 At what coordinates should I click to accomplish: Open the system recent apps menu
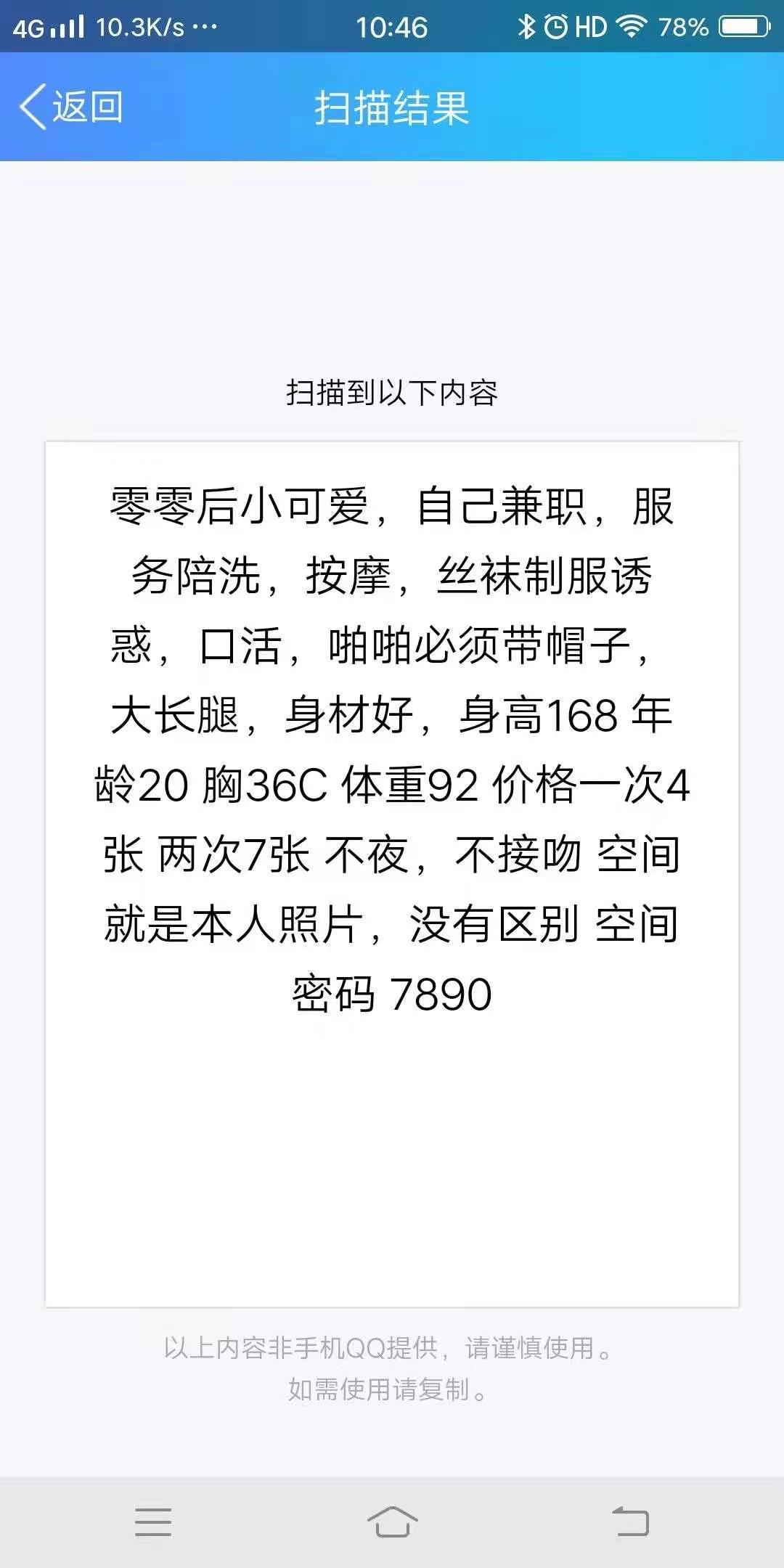tap(153, 1522)
